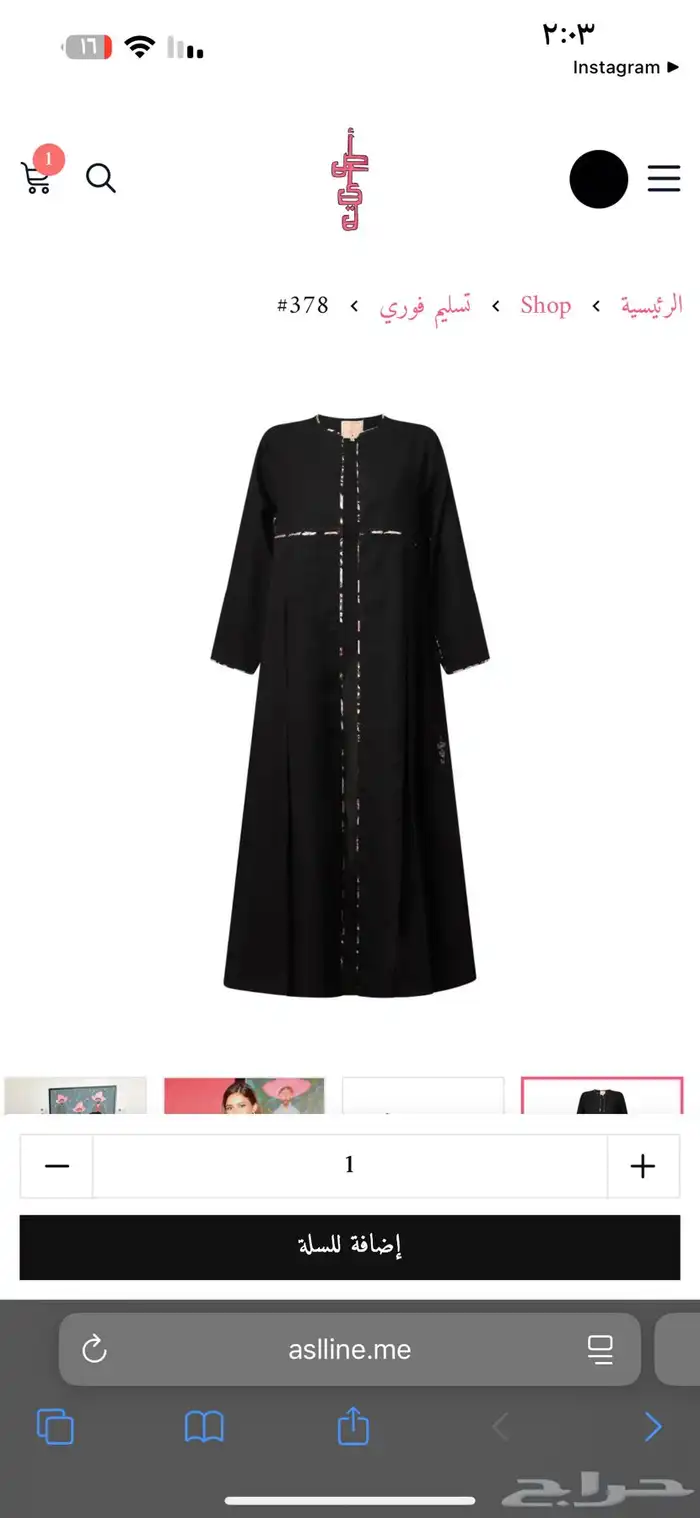Open Safari bookmarks
The height and width of the screenshot is (1518, 700).
pyautogui.click(x=204, y=1427)
